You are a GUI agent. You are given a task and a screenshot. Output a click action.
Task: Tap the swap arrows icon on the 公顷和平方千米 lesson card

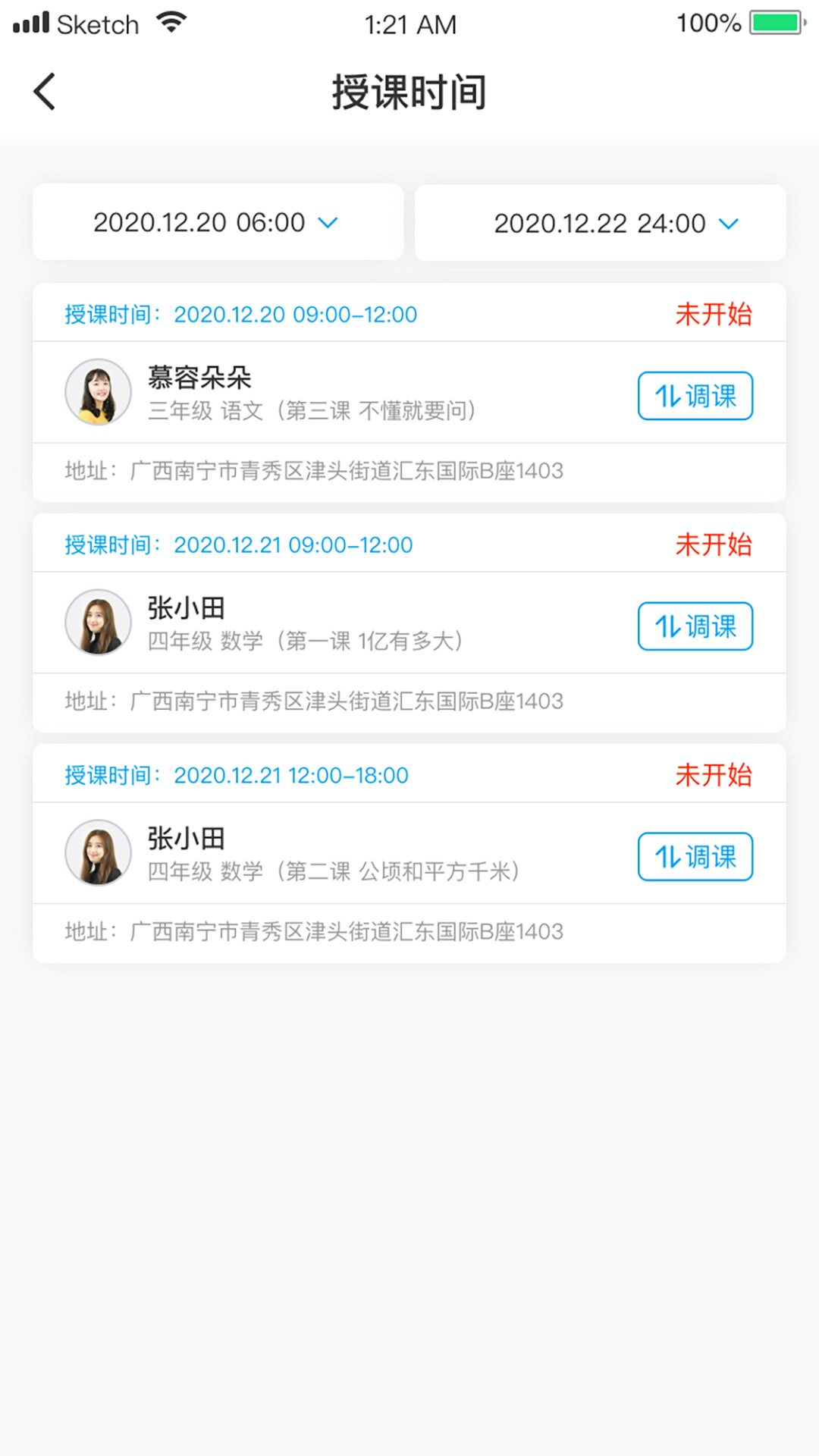(667, 857)
